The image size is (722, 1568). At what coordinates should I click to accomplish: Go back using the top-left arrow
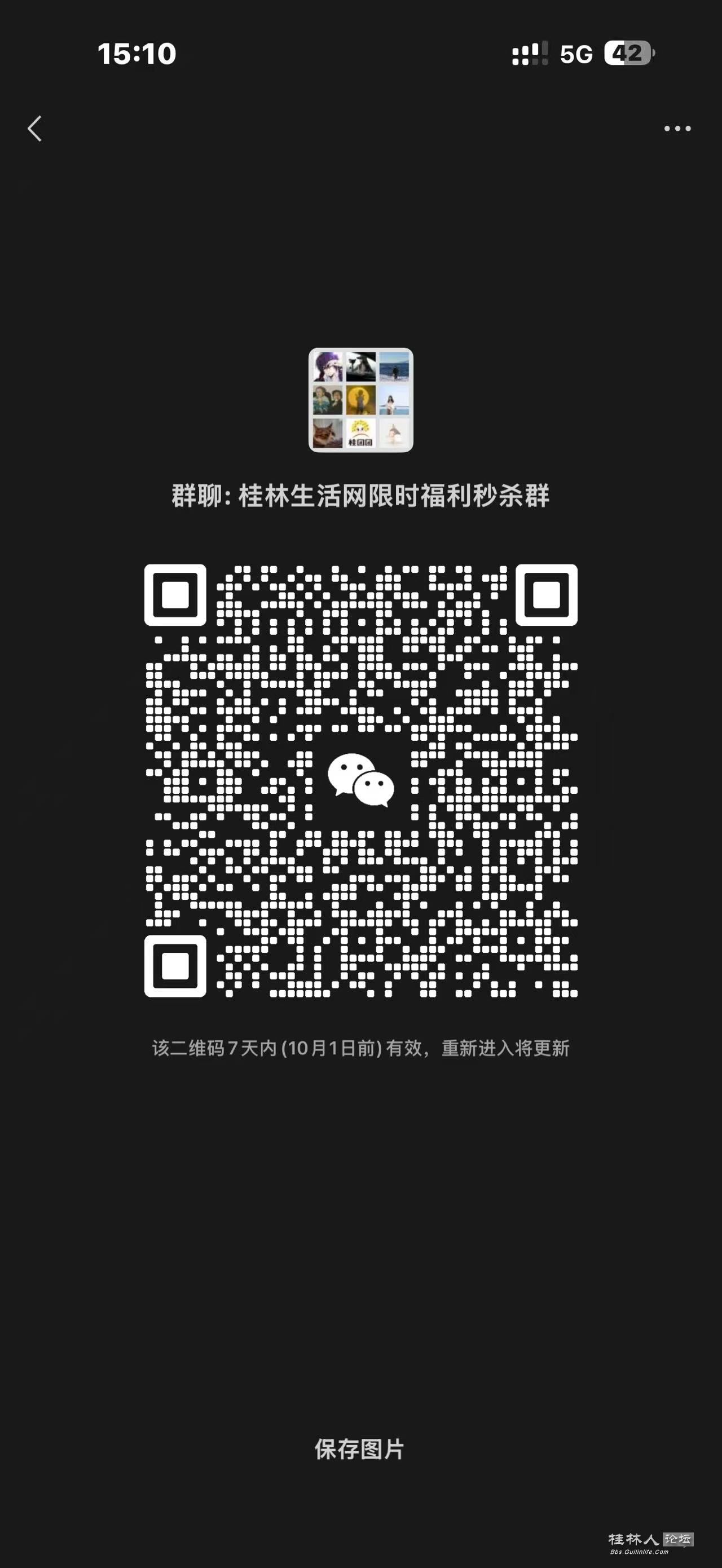(35, 129)
